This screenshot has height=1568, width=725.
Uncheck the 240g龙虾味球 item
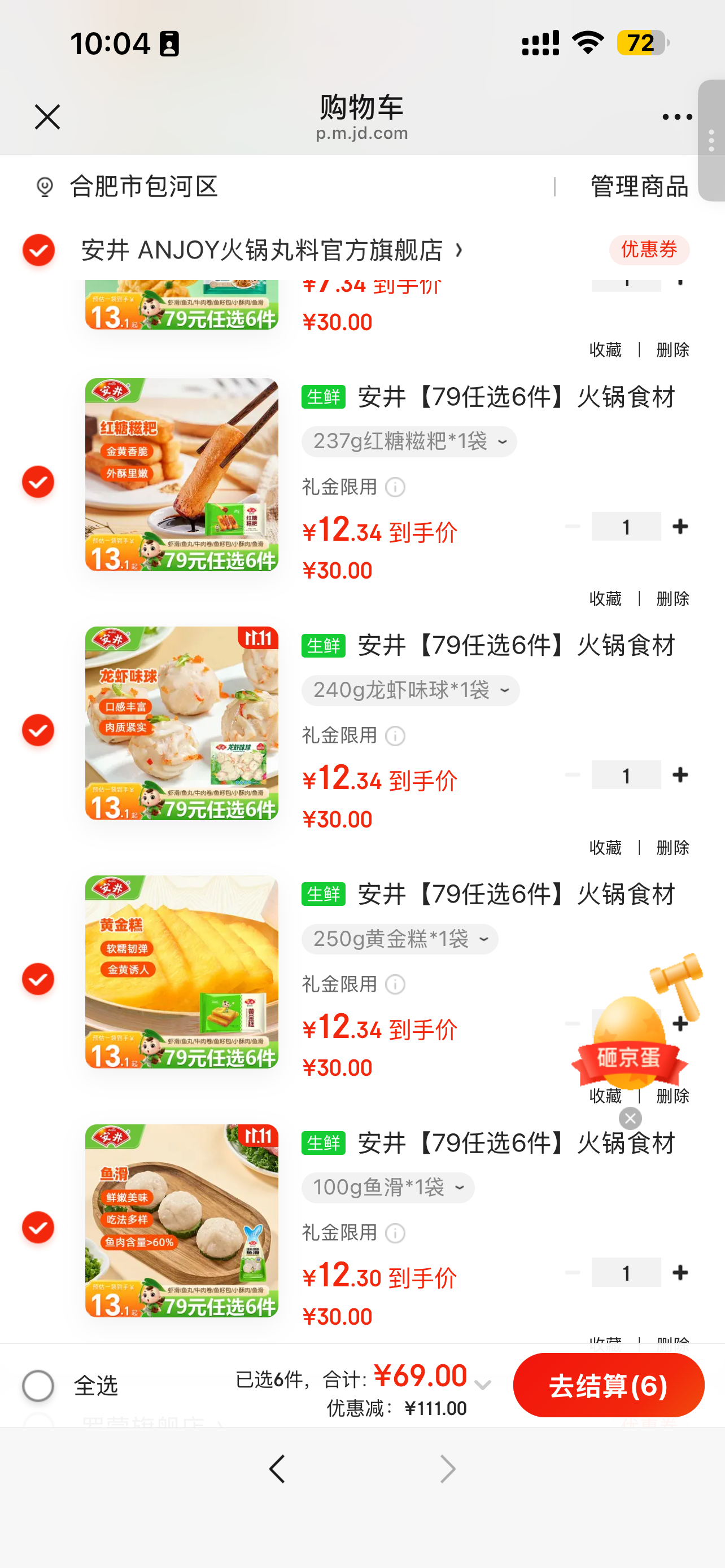click(38, 730)
